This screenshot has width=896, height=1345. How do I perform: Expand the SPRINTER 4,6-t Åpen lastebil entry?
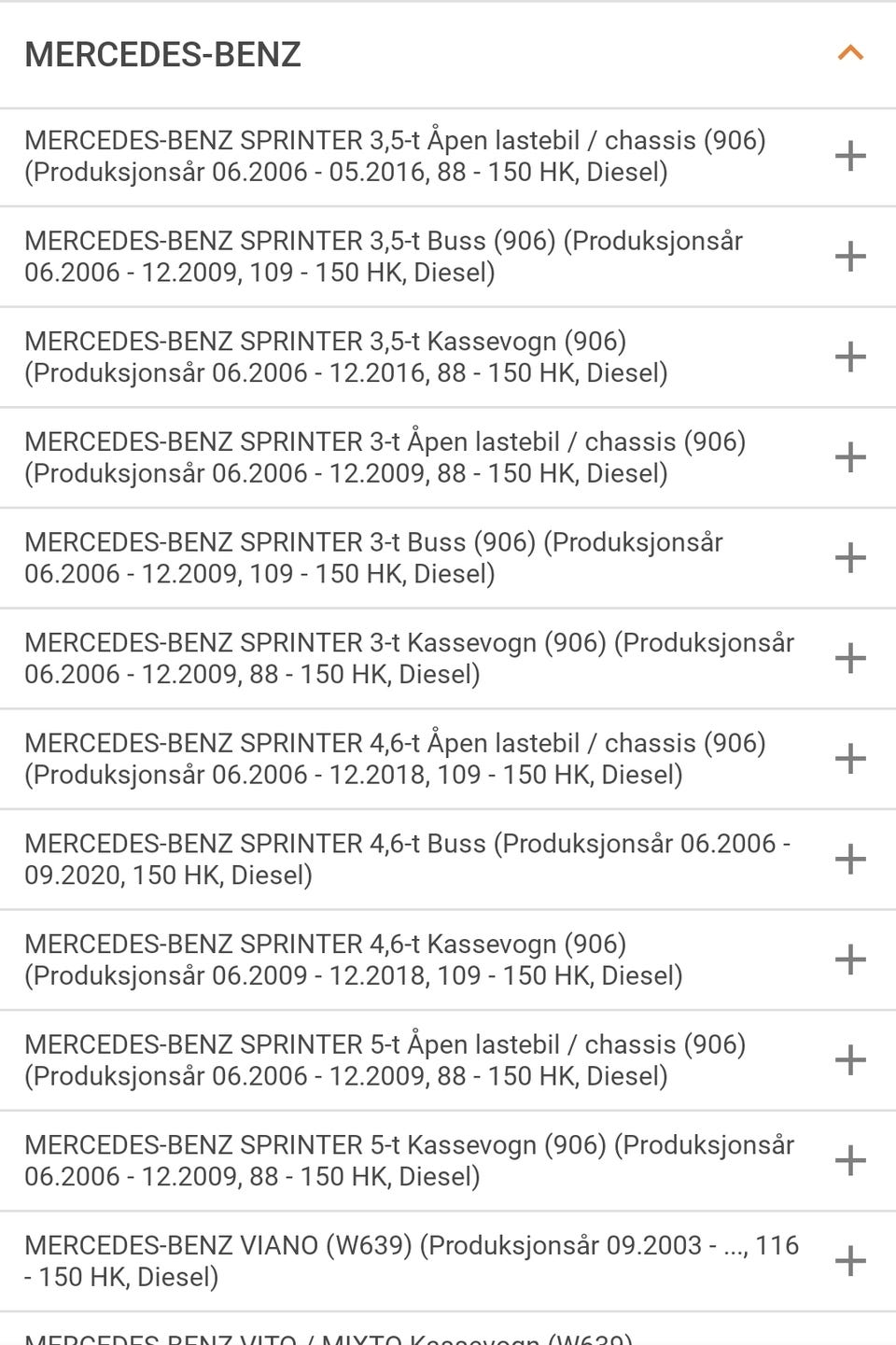coord(850,759)
